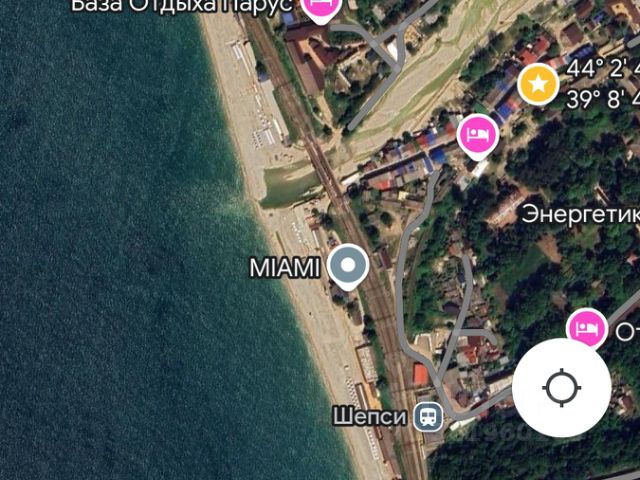Open the hotel marker above location button
Viewport: 640px width, 480px height.
587,328
